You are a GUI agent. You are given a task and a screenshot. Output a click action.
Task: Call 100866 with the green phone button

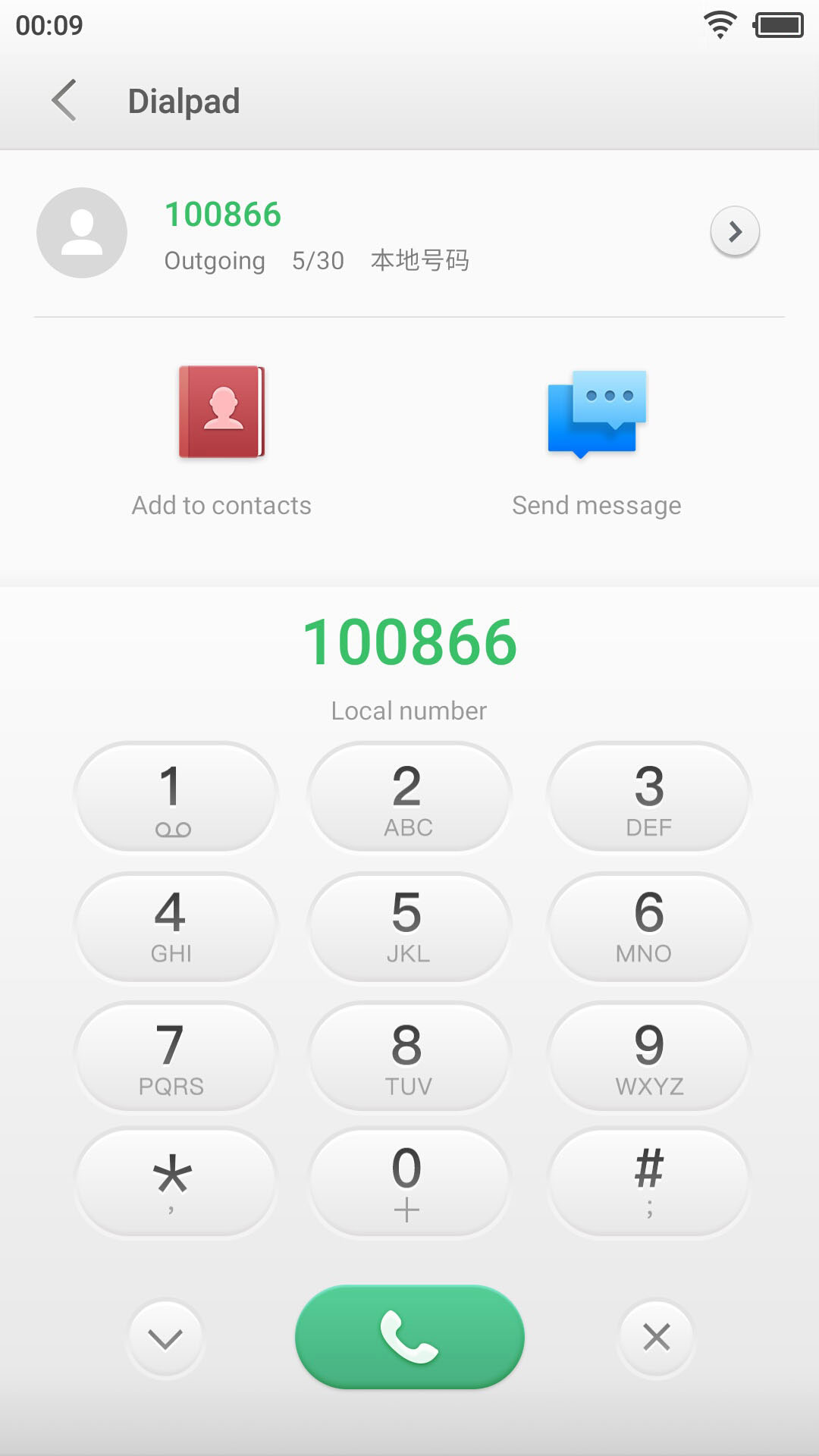[x=409, y=1336]
